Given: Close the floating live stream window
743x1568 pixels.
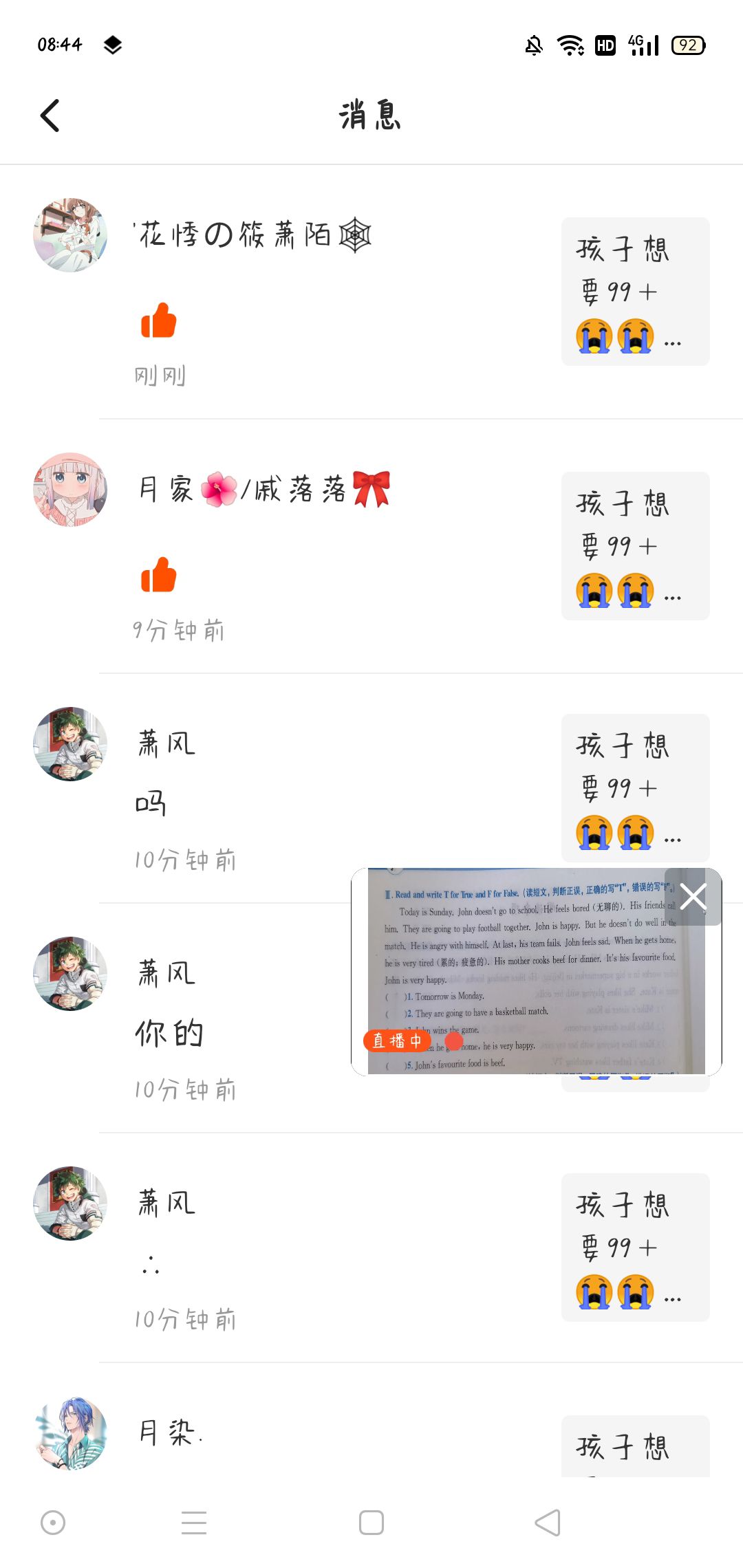Looking at the screenshot, I should (x=693, y=897).
